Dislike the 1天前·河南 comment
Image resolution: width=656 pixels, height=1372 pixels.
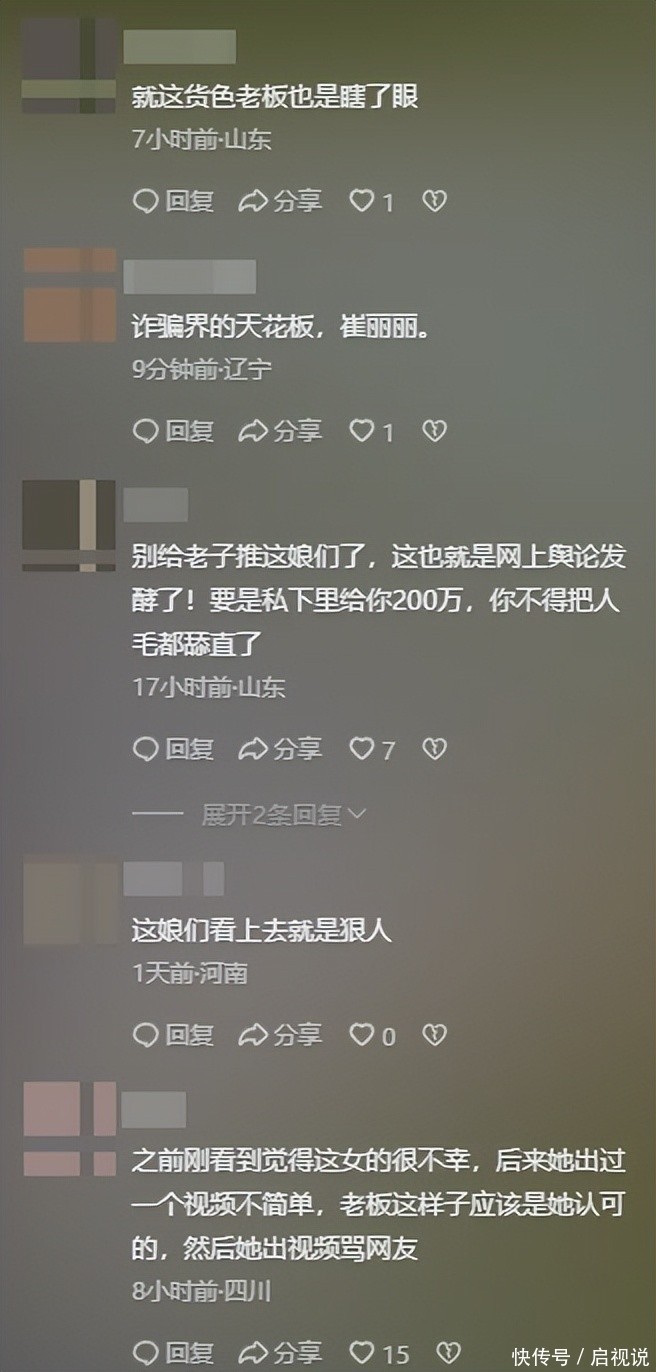[434, 1035]
